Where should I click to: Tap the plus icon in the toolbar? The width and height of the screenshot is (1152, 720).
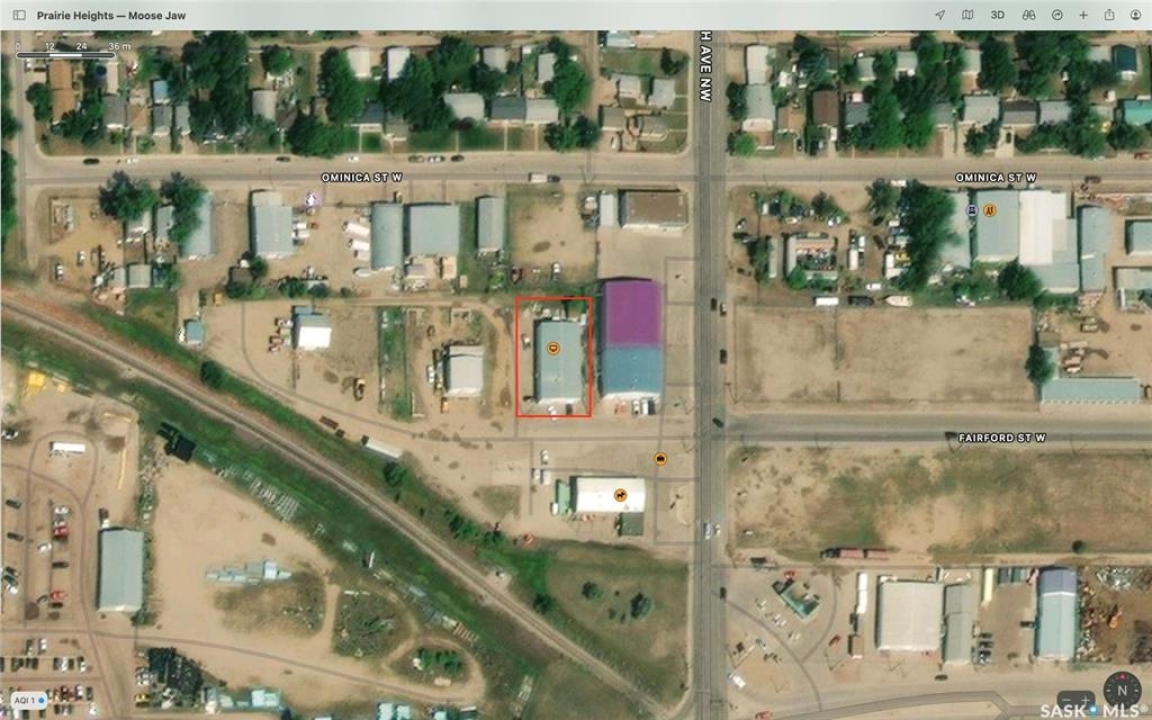pyautogui.click(x=1083, y=15)
